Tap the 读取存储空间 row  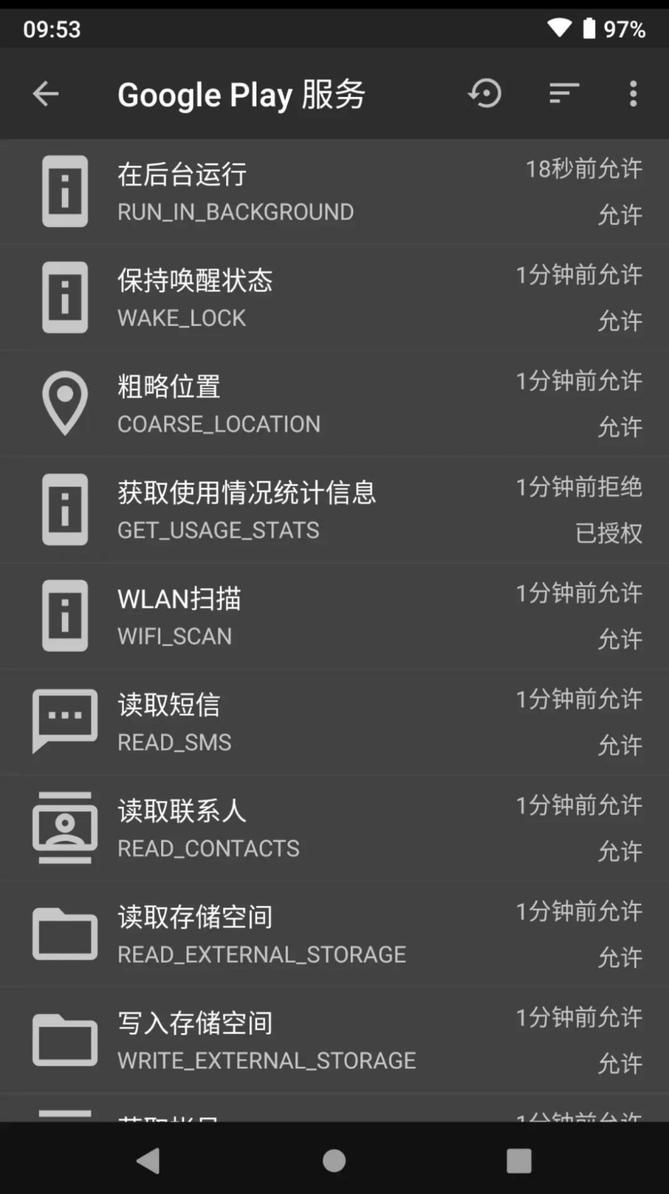pos(334,933)
